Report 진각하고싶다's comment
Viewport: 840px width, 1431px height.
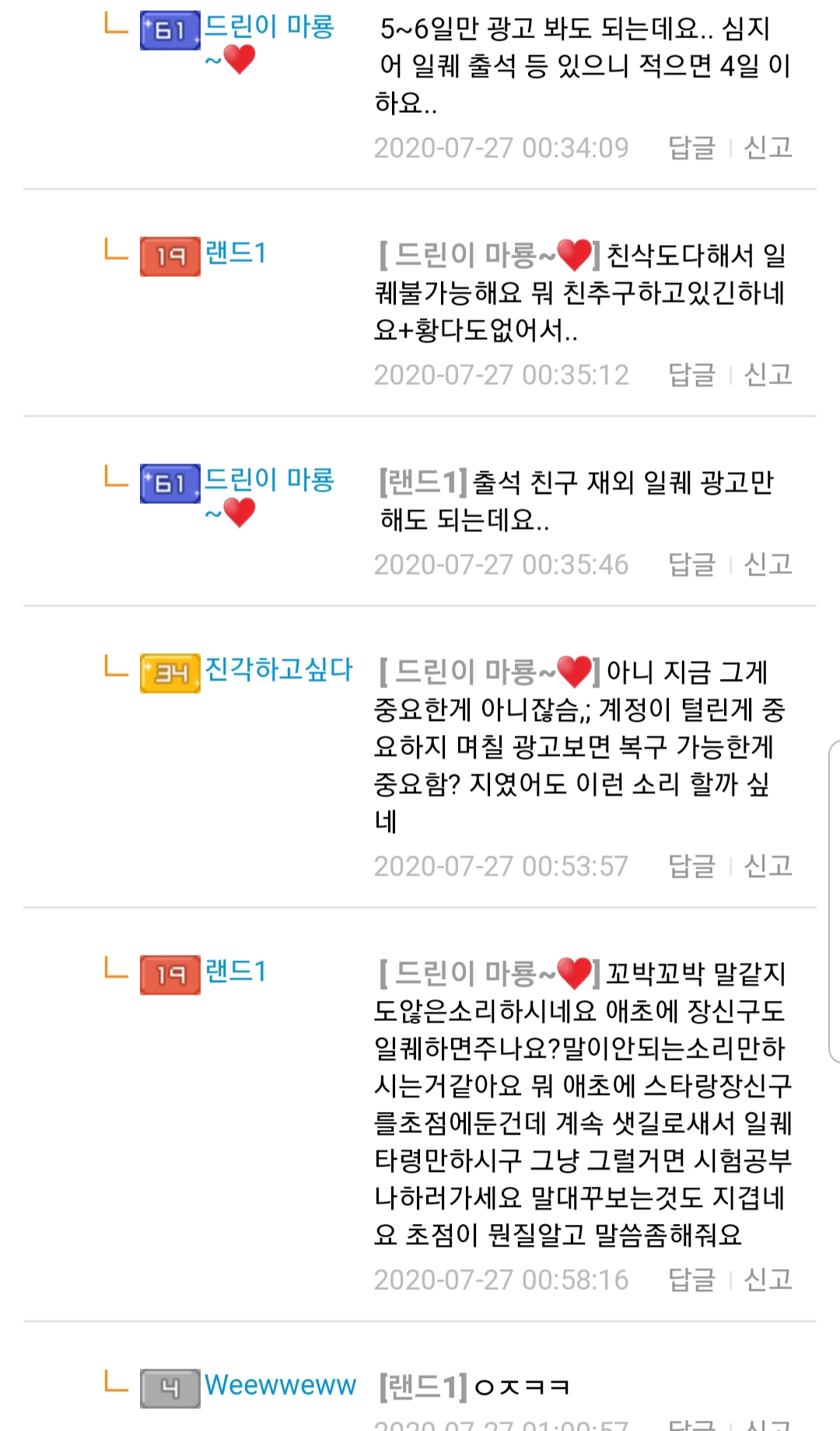(768, 866)
